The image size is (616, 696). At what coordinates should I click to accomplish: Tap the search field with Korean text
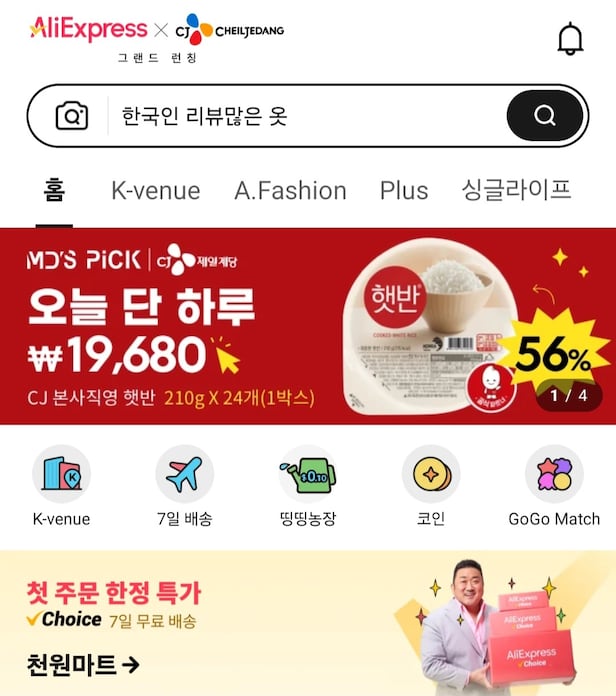click(x=300, y=116)
